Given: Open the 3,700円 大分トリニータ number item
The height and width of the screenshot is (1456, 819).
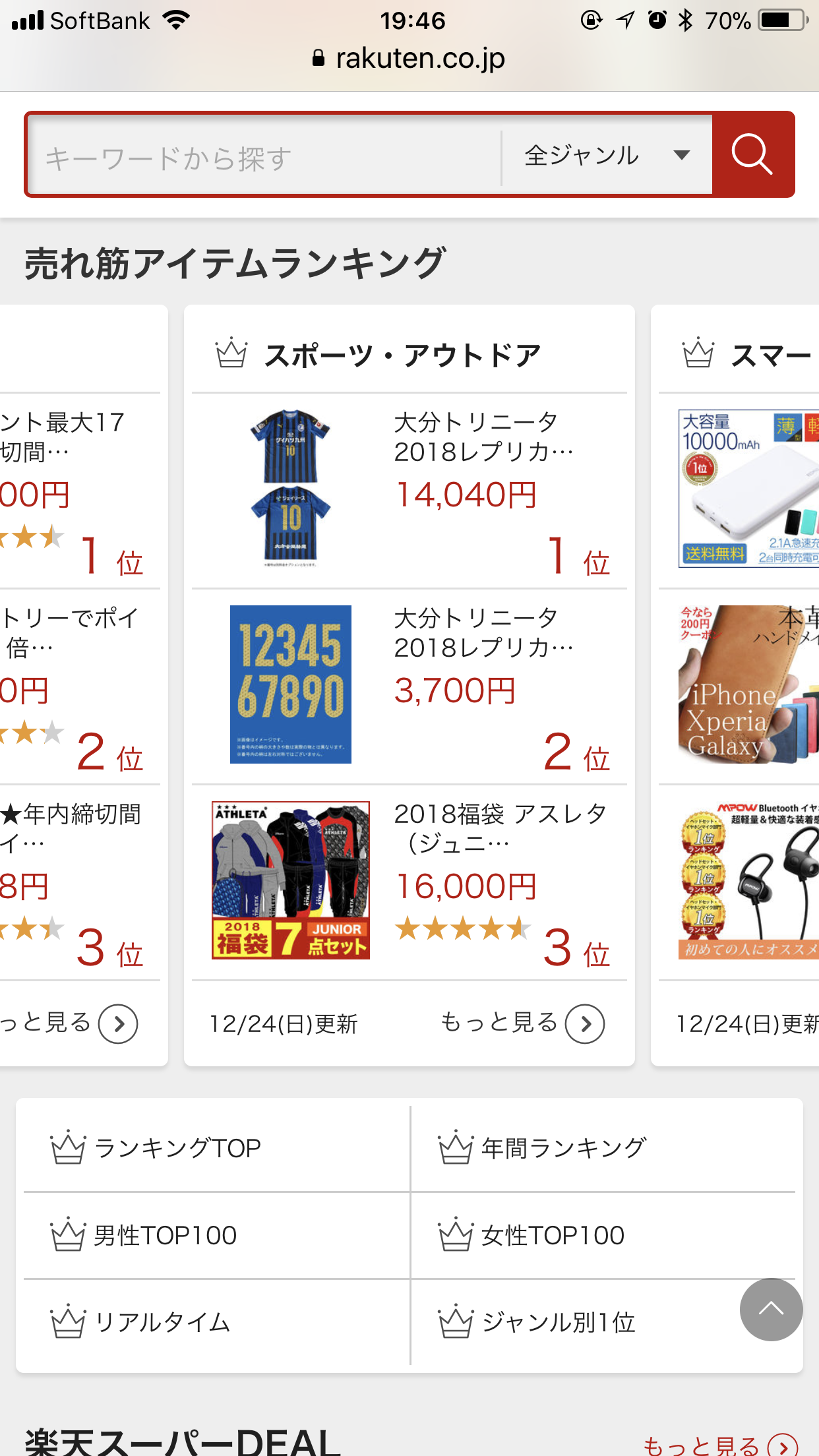Looking at the screenshot, I should point(409,686).
